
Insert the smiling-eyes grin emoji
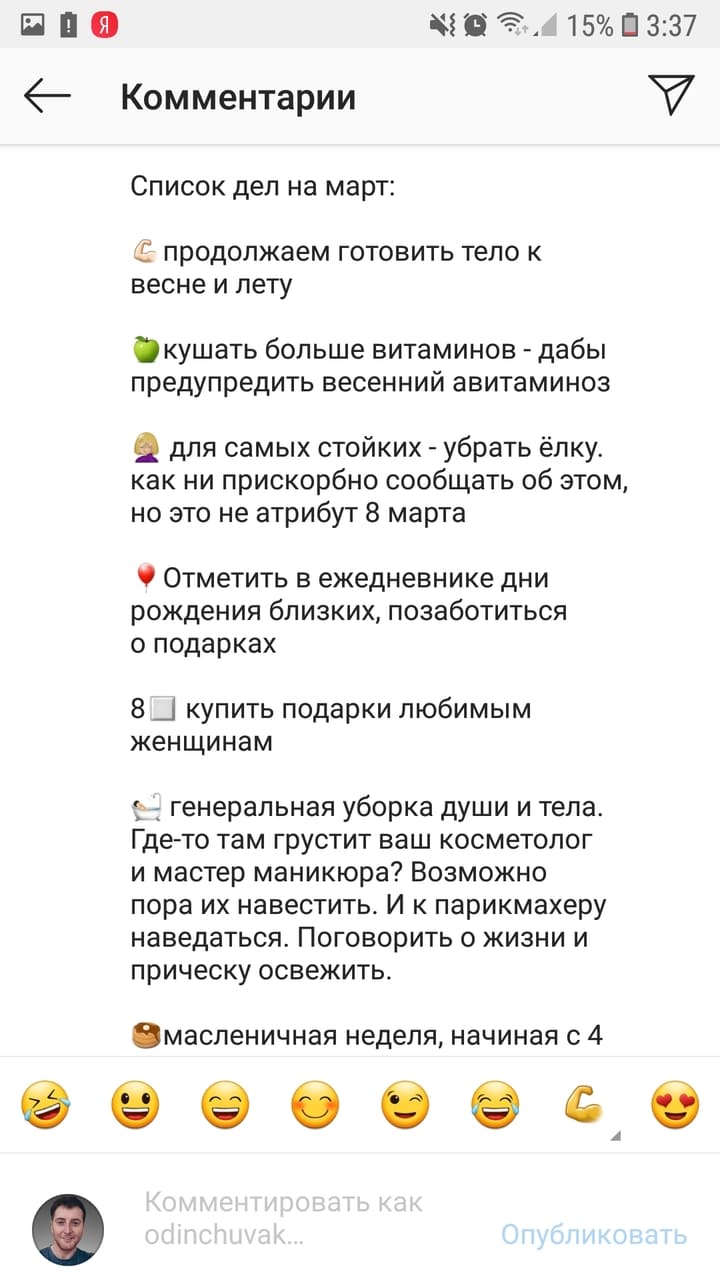(225, 1106)
